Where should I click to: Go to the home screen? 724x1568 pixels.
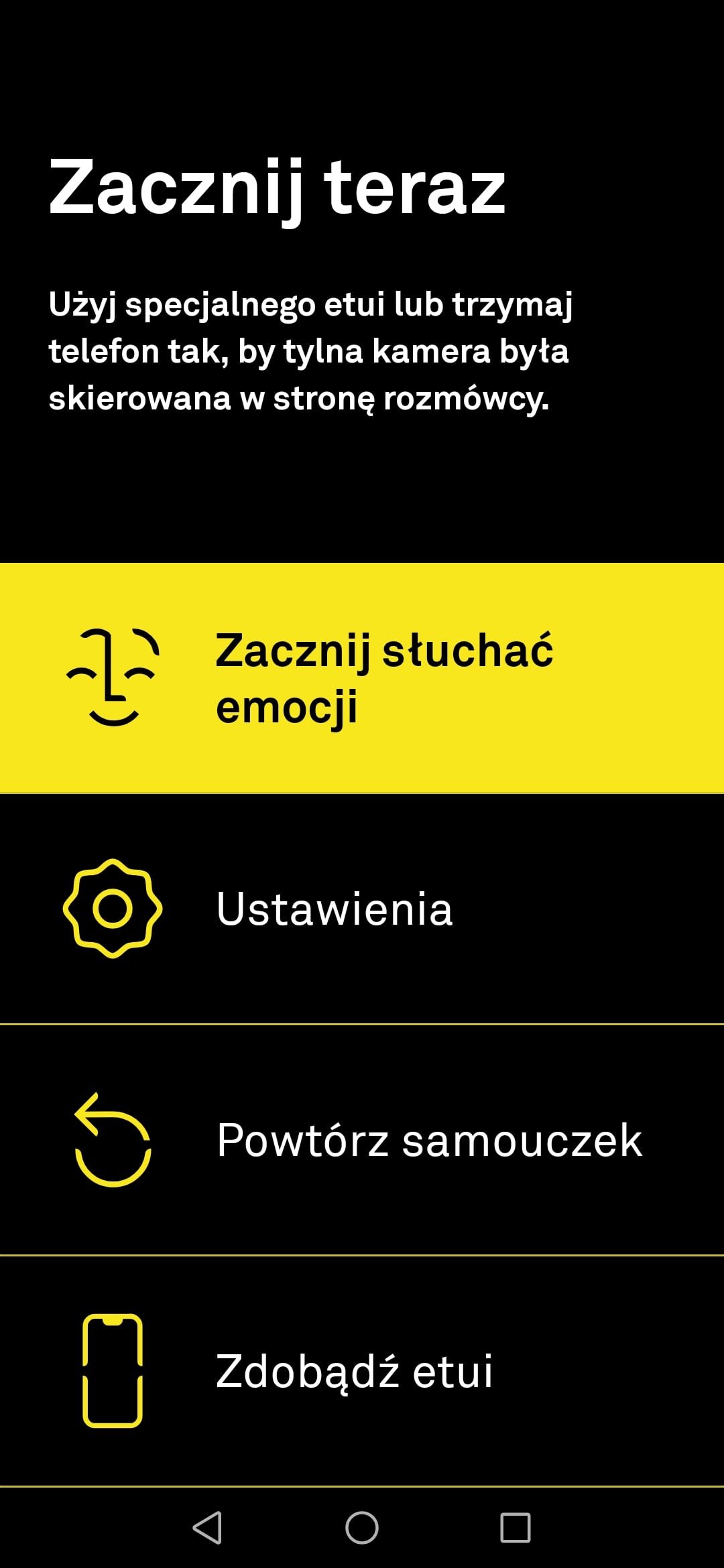coord(362,1528)
